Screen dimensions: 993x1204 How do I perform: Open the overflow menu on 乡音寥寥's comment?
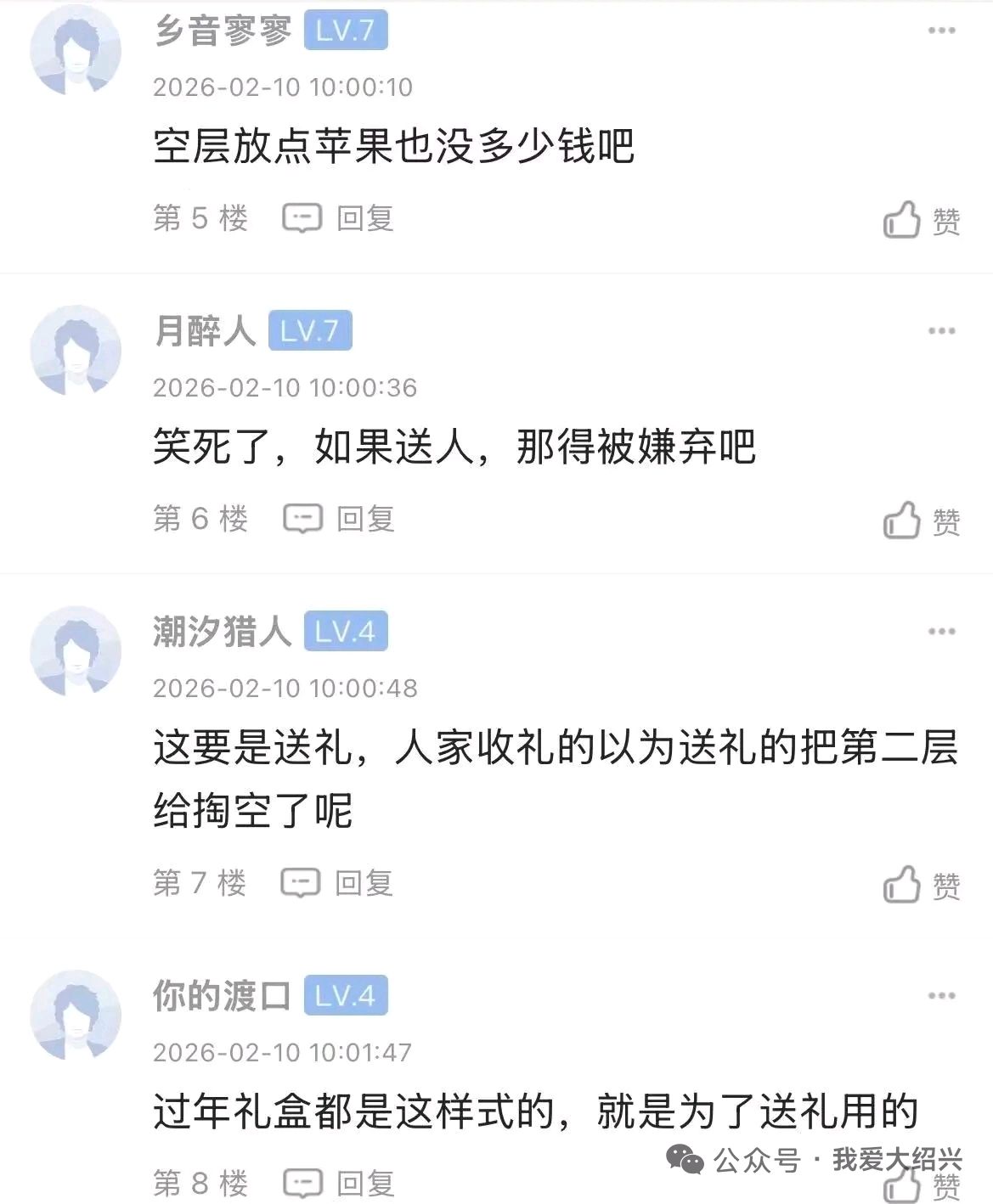(941, 31)
